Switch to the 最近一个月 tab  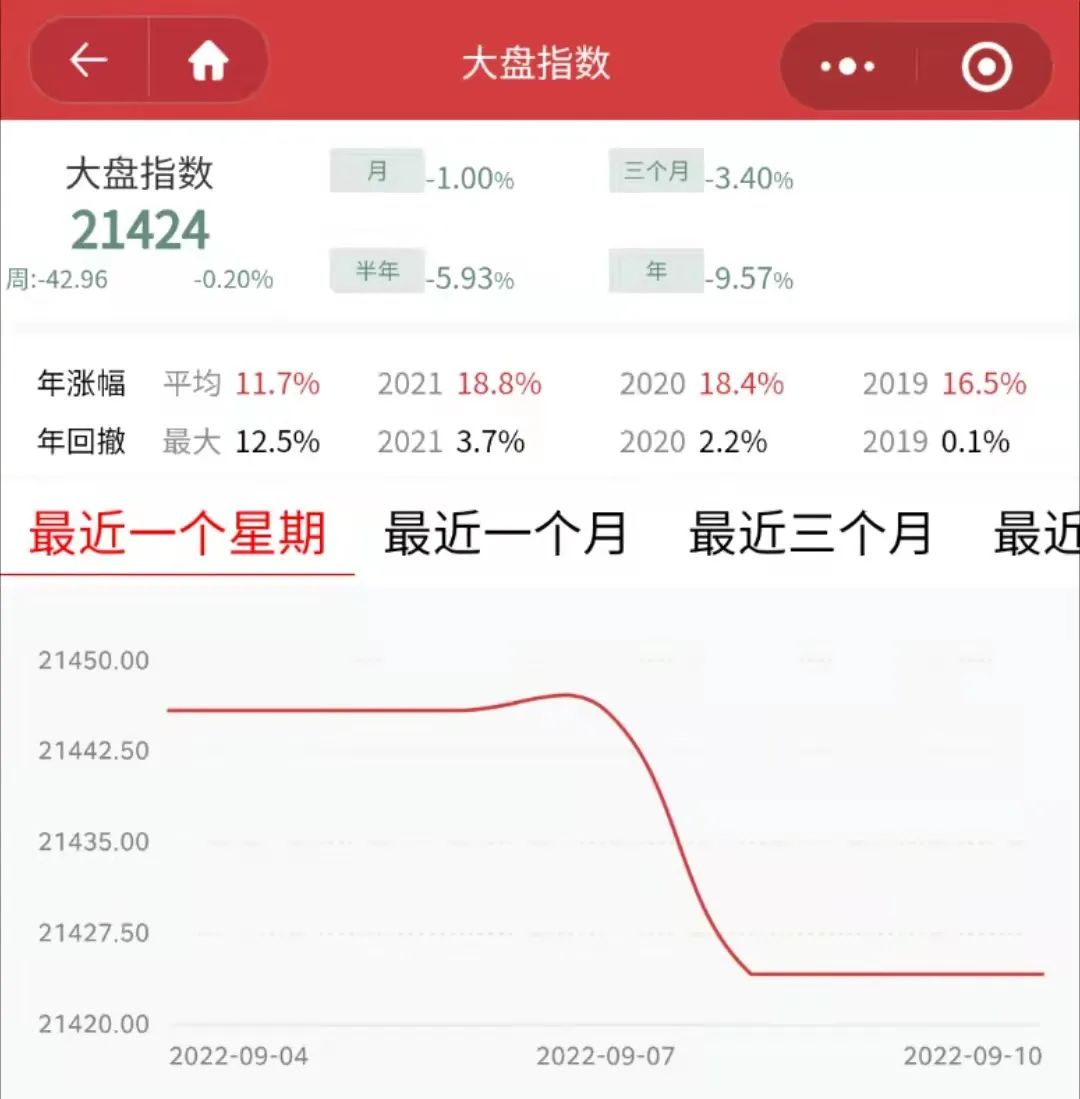point(505,533)
